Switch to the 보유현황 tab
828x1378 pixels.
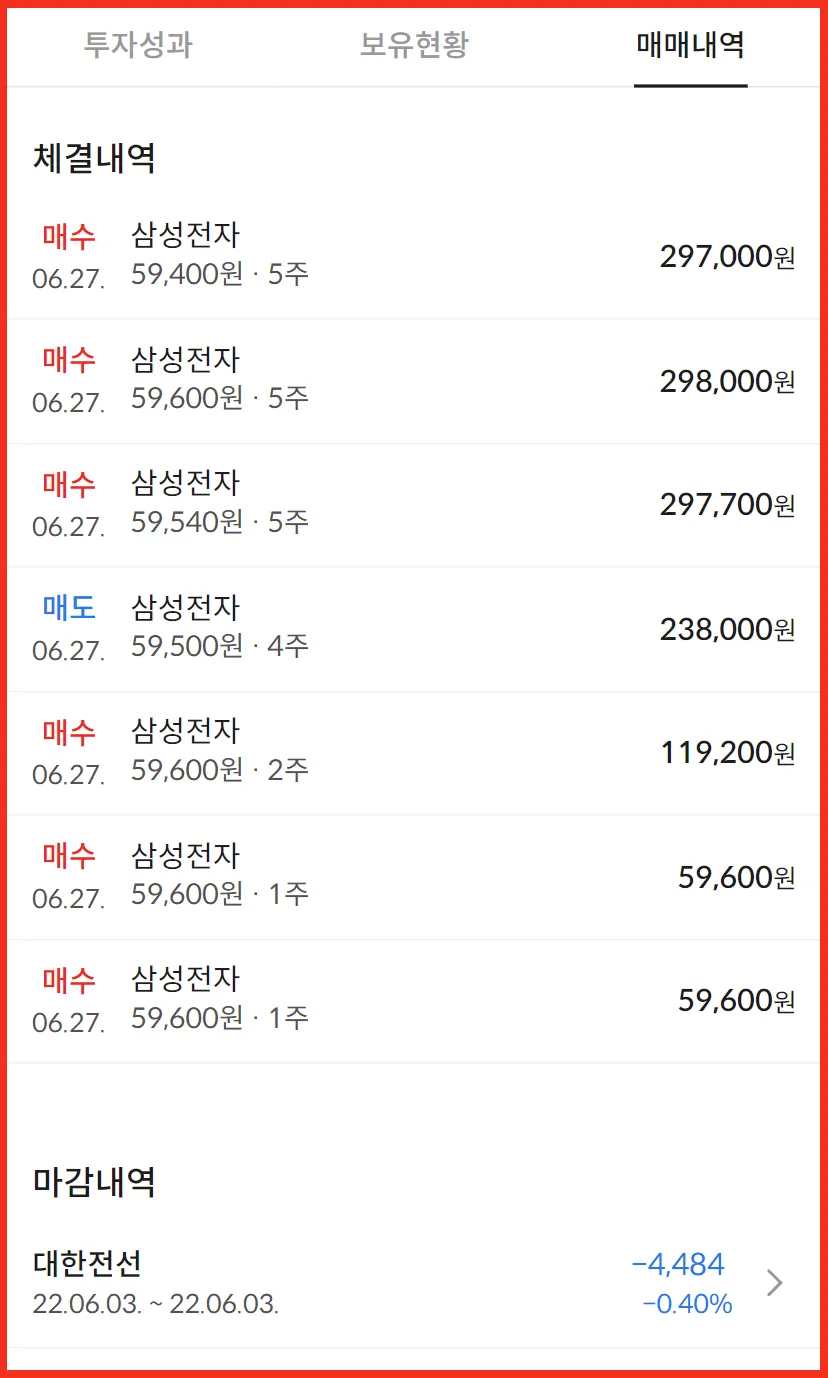(x=414, y=46)
